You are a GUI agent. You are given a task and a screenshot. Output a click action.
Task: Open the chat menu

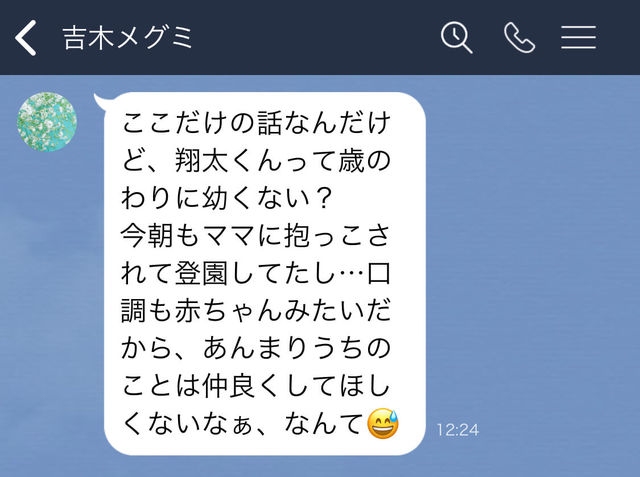(578, 38)
